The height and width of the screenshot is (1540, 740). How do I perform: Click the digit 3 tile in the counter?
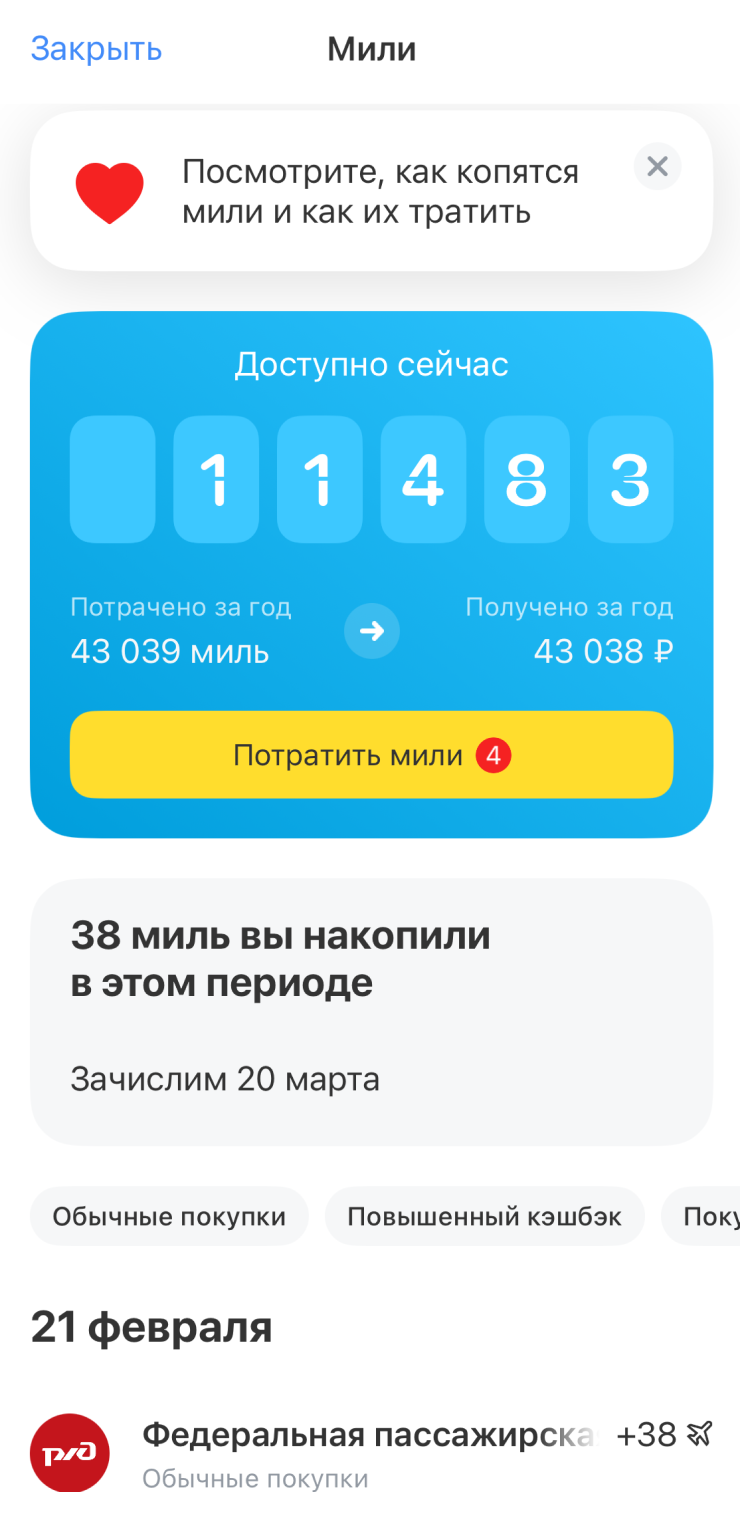click(x=630, y=479)
